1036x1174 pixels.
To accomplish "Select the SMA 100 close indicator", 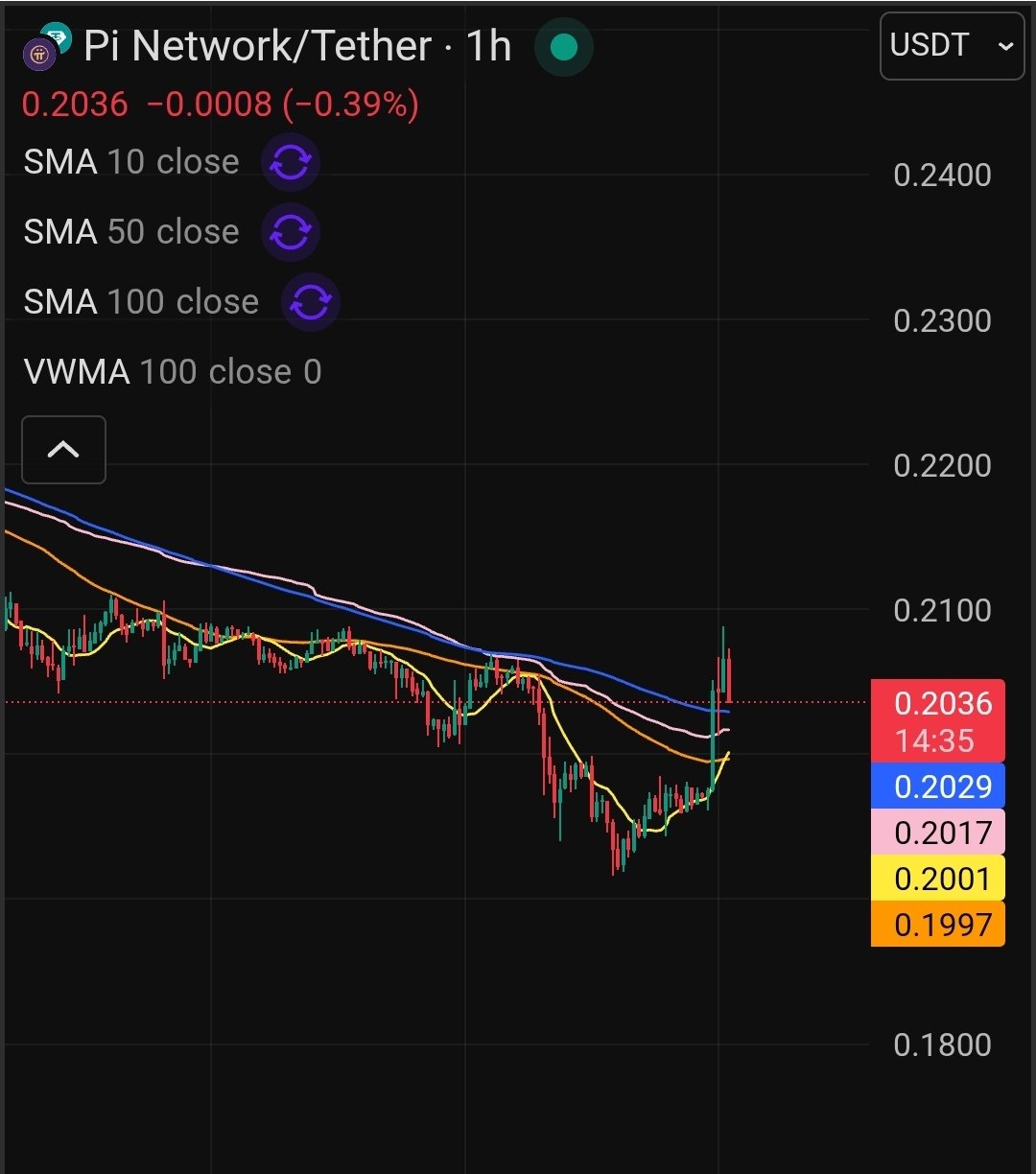I will (141, 302).
